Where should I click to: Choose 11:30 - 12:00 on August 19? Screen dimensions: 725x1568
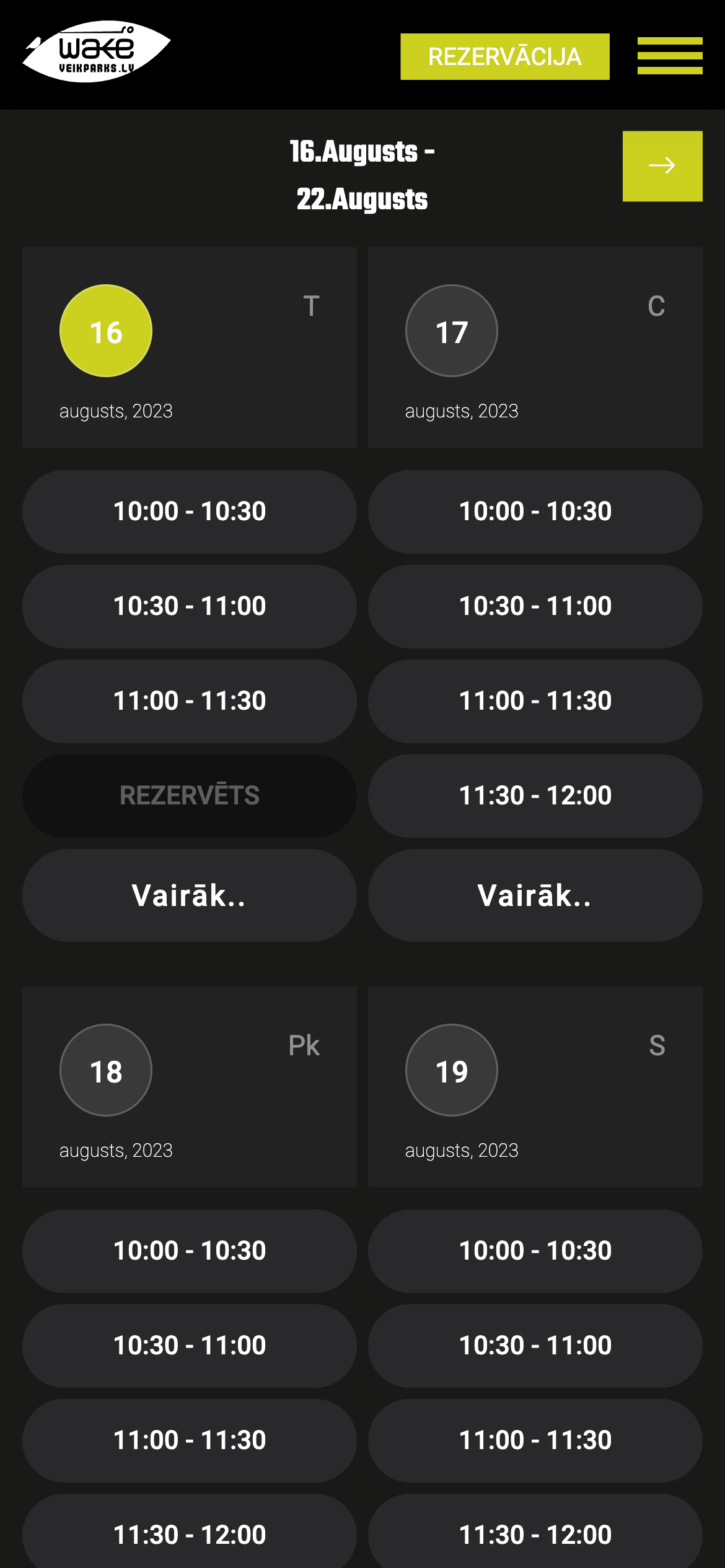(x=535, y=1535)
